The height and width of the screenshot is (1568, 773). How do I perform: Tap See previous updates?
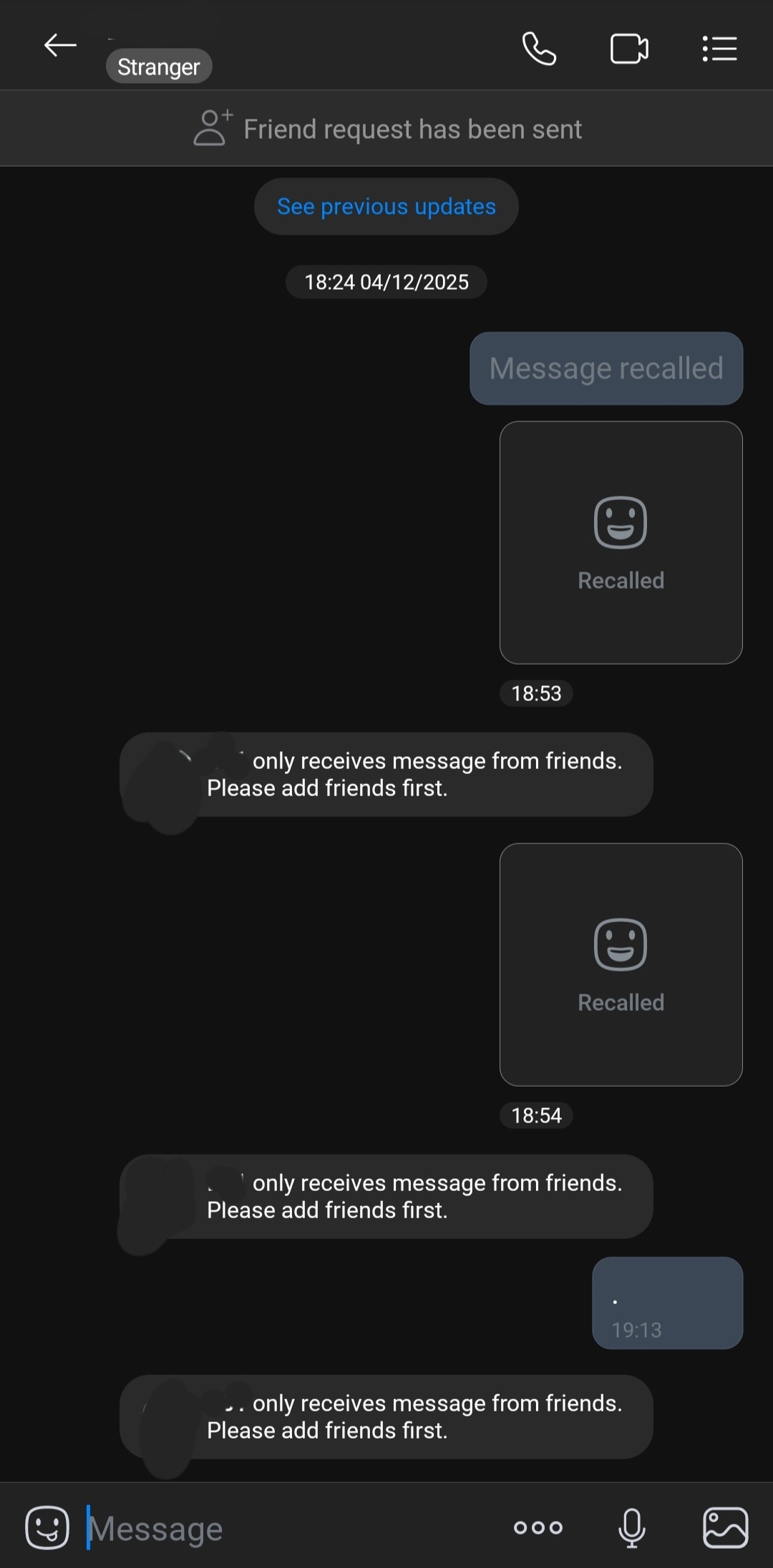(x=386, y=207)
